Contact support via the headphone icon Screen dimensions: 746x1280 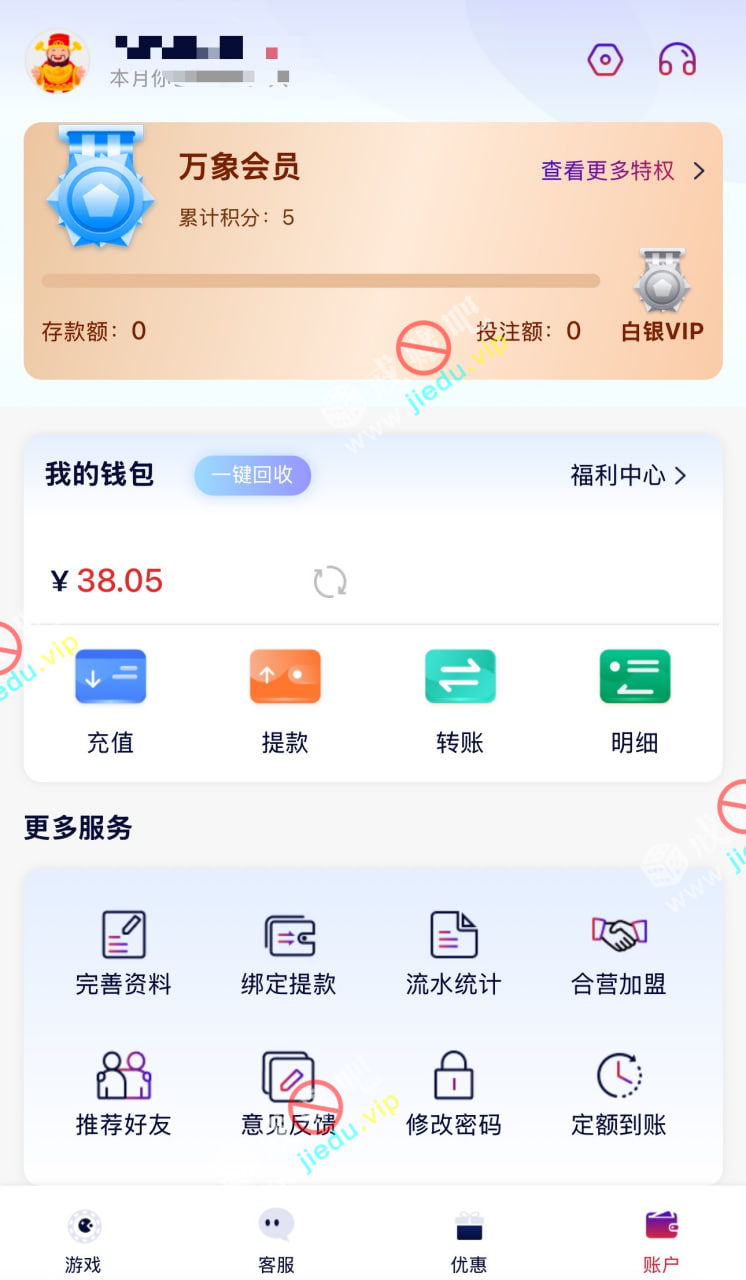click(x=677, y=61)
